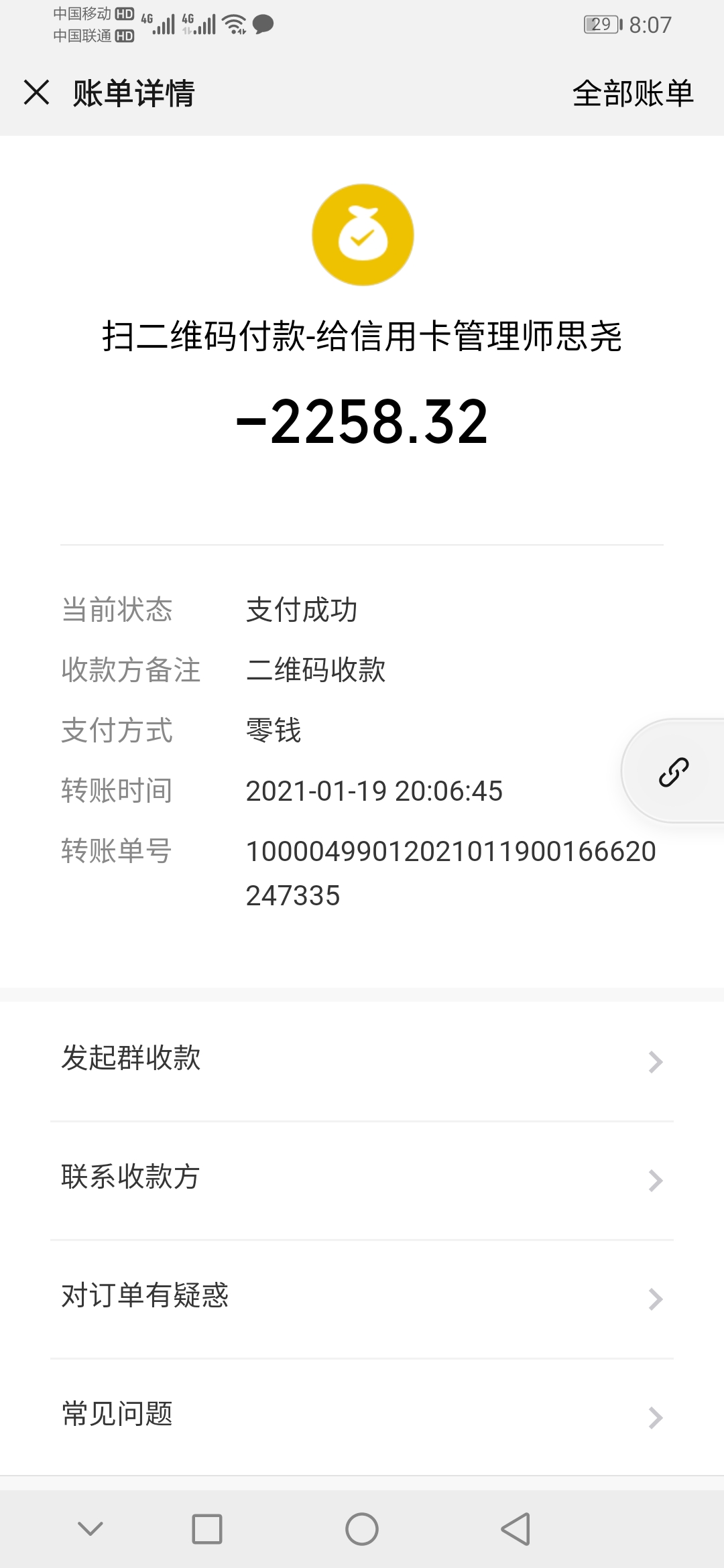Tap the floating link icon button
The height and width of the screenshot is (1568, 724).
coord(673,771)
